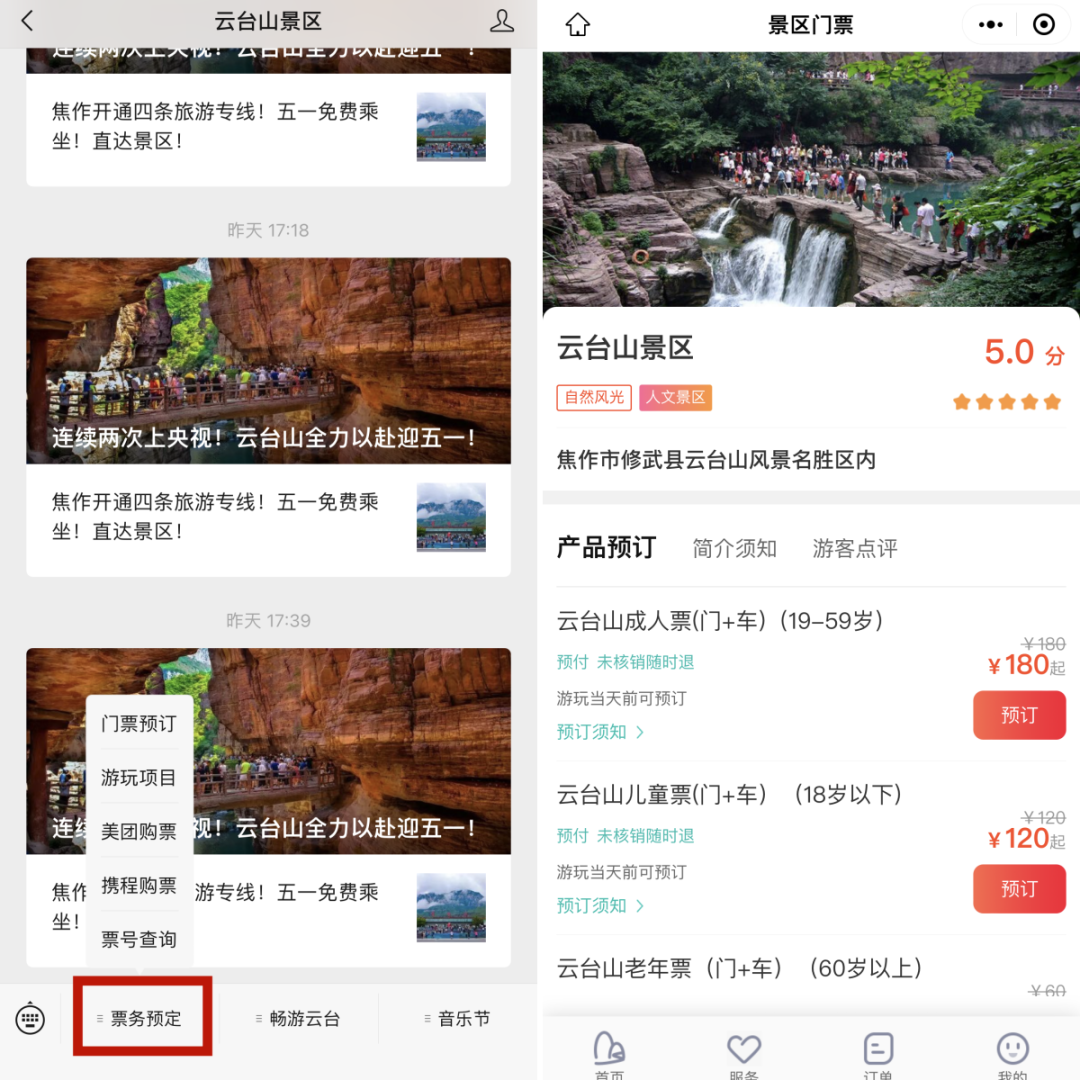Open the 服务 tab

coord(744,1055)
